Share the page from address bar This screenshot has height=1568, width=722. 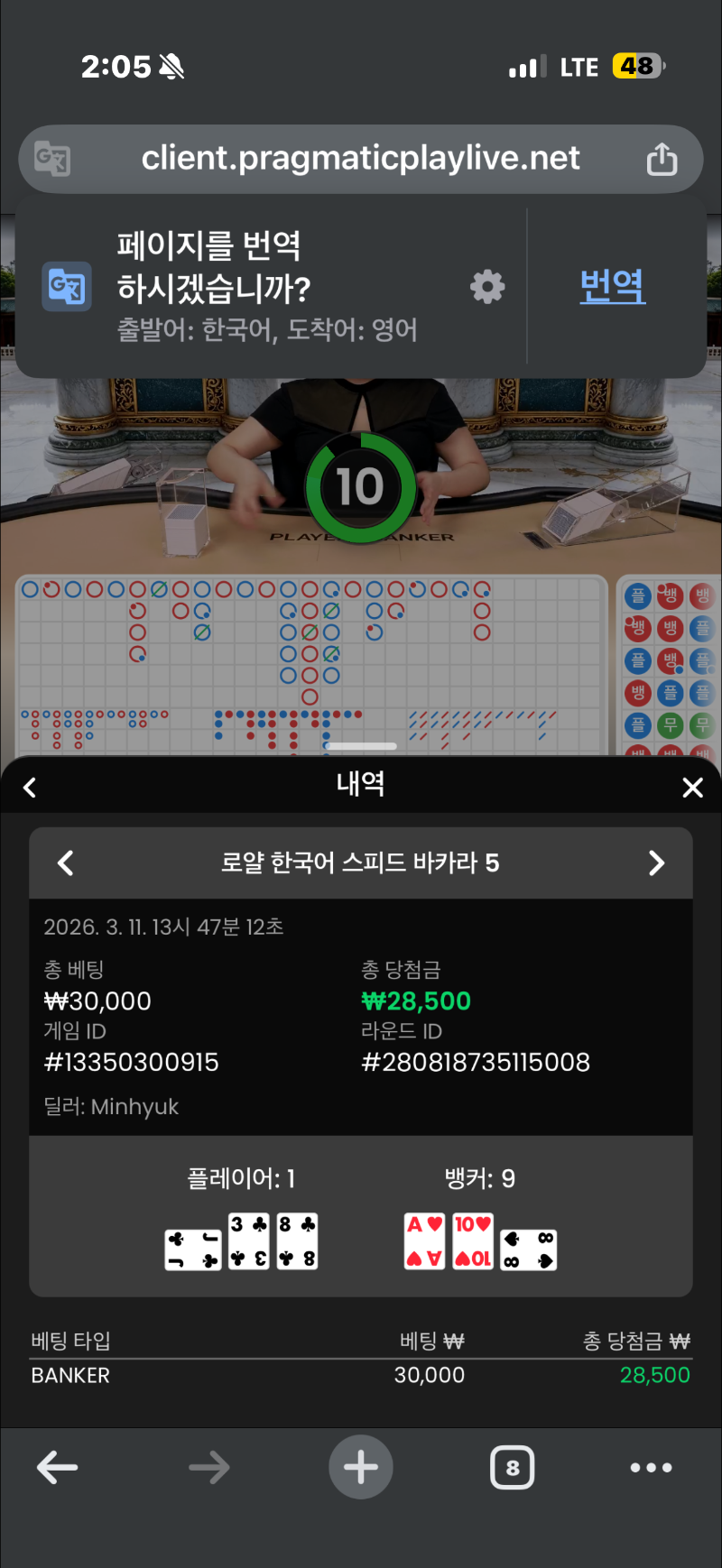coord(662,159)
